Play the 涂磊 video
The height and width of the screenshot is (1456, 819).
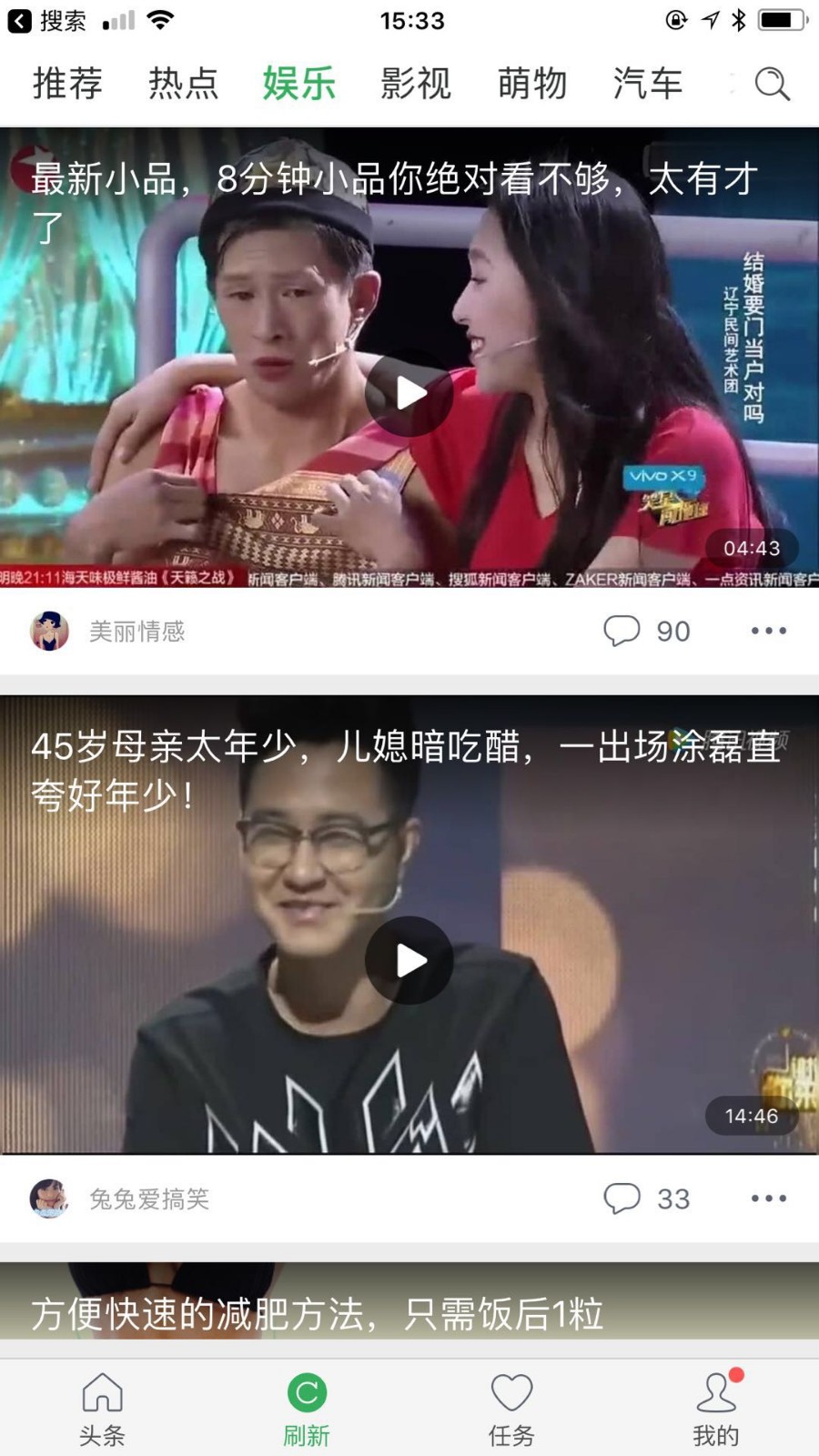(x=409, y=958)
